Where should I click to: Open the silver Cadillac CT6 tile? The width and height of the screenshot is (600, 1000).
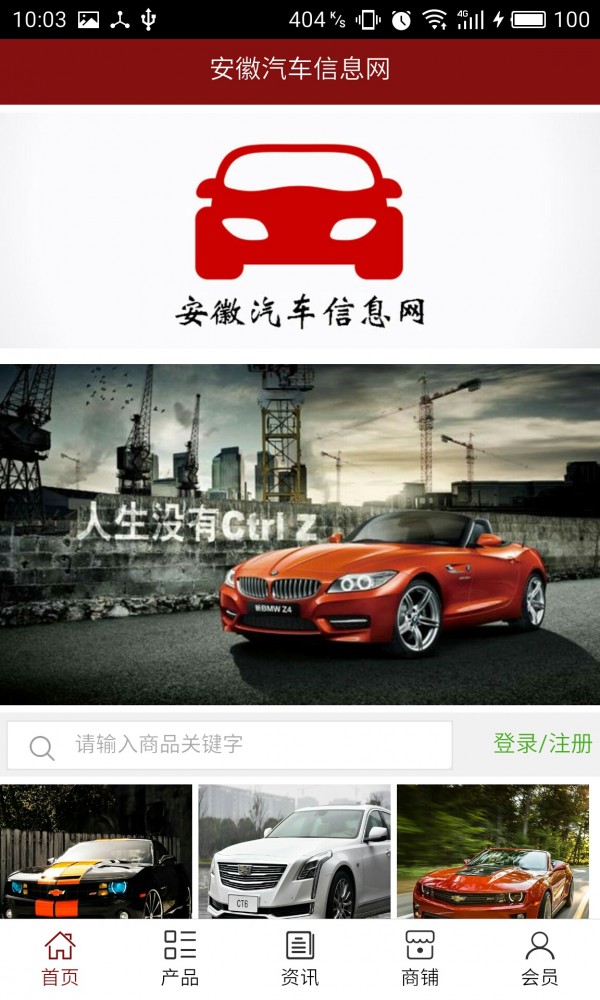pyautogui.click(x=294, y=851)
